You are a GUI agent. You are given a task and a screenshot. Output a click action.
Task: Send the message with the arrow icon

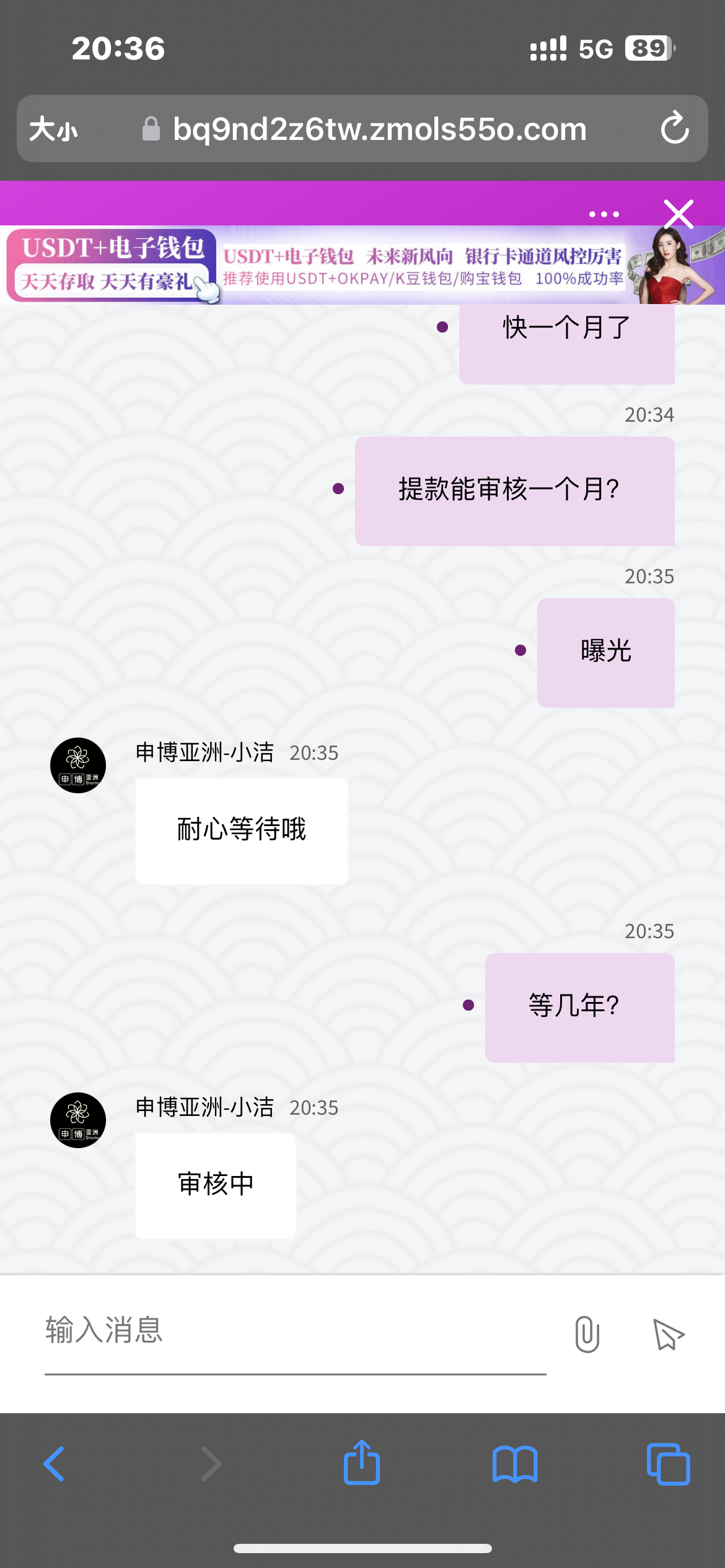point(668,1334)
